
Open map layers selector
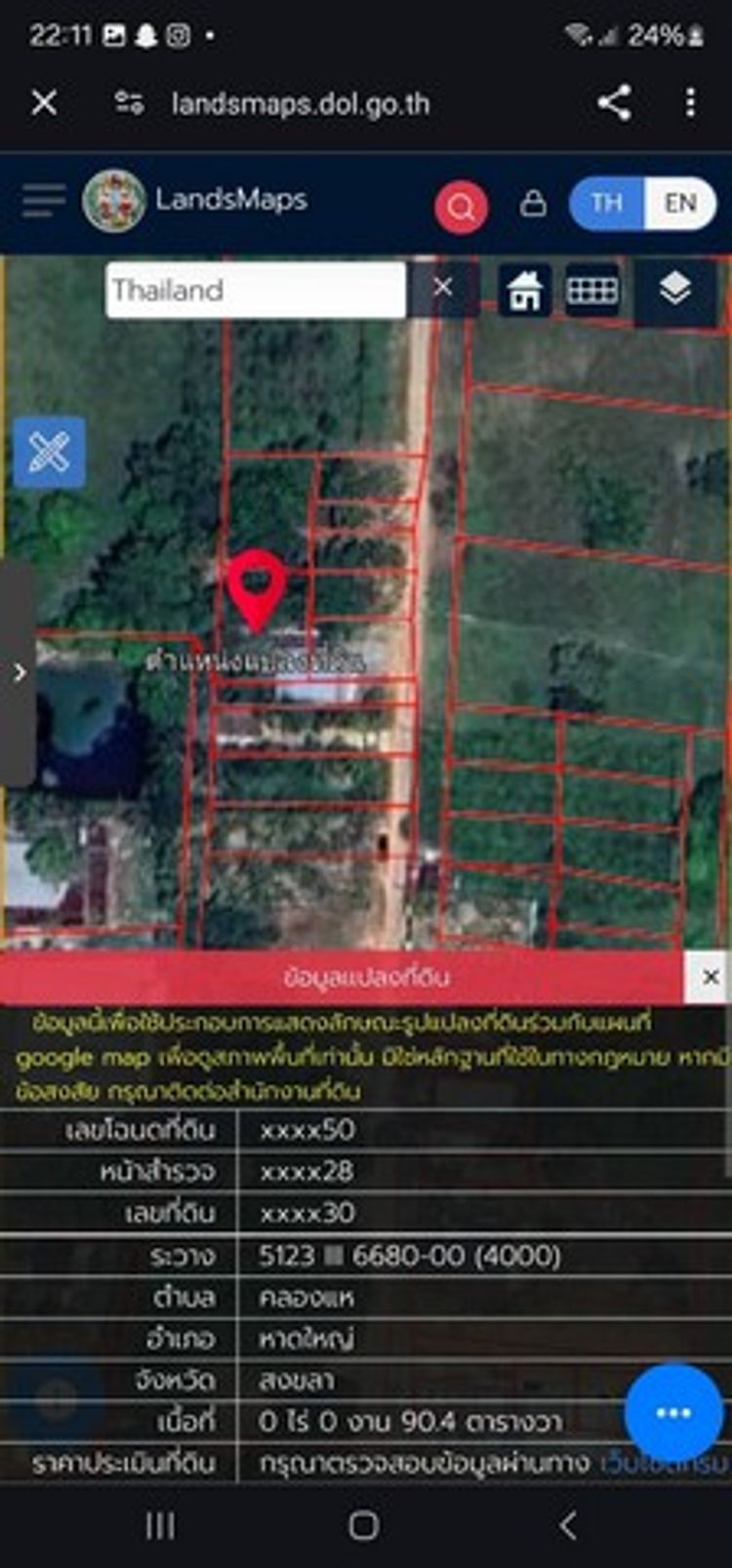click(x=674, y=289)
